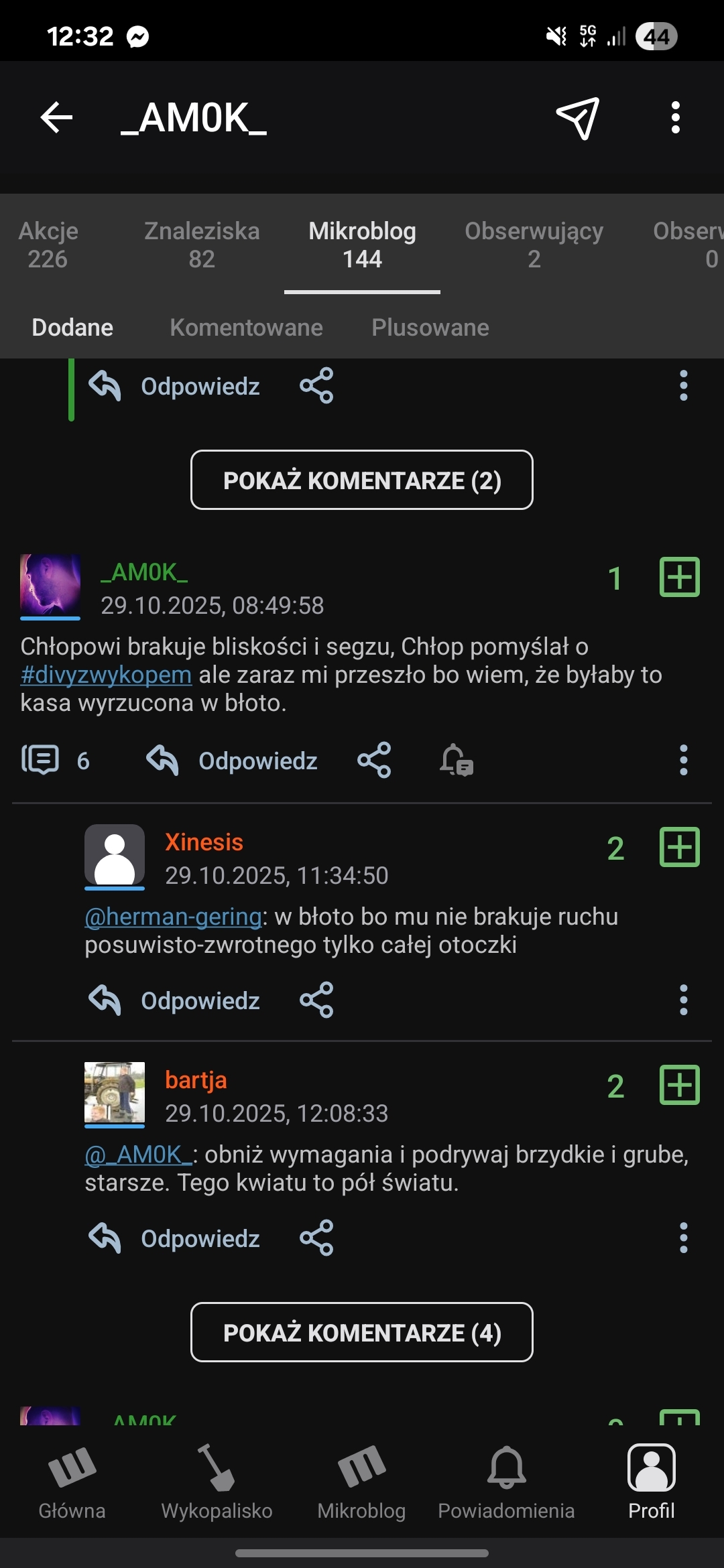Image resolution: width=724 pixels, height=1568 pixels.
Task: Open the @herman-gering mention
Action: pos(173,917)
